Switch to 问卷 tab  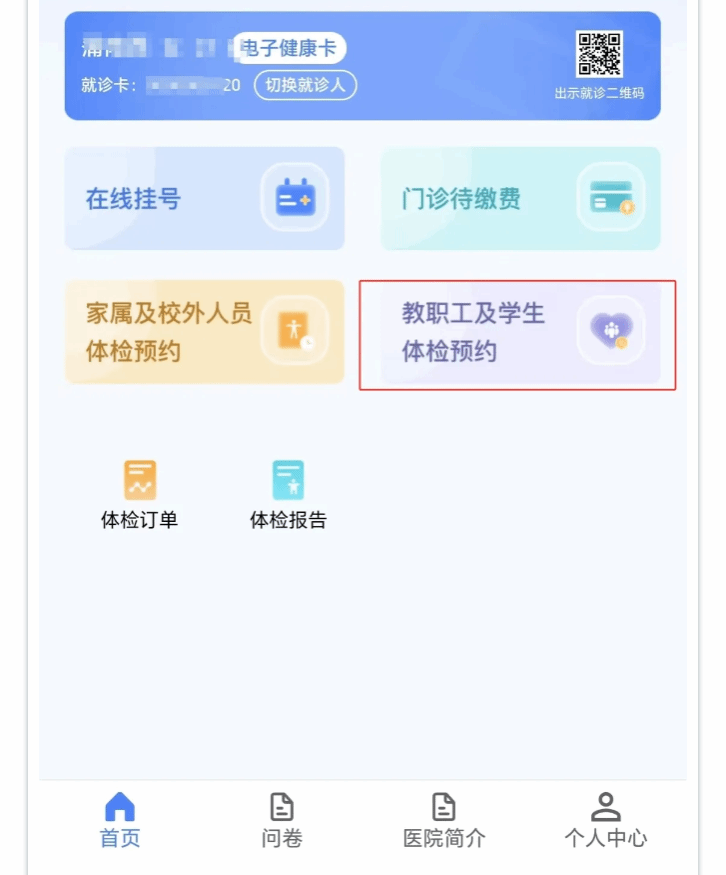point(282,819)
